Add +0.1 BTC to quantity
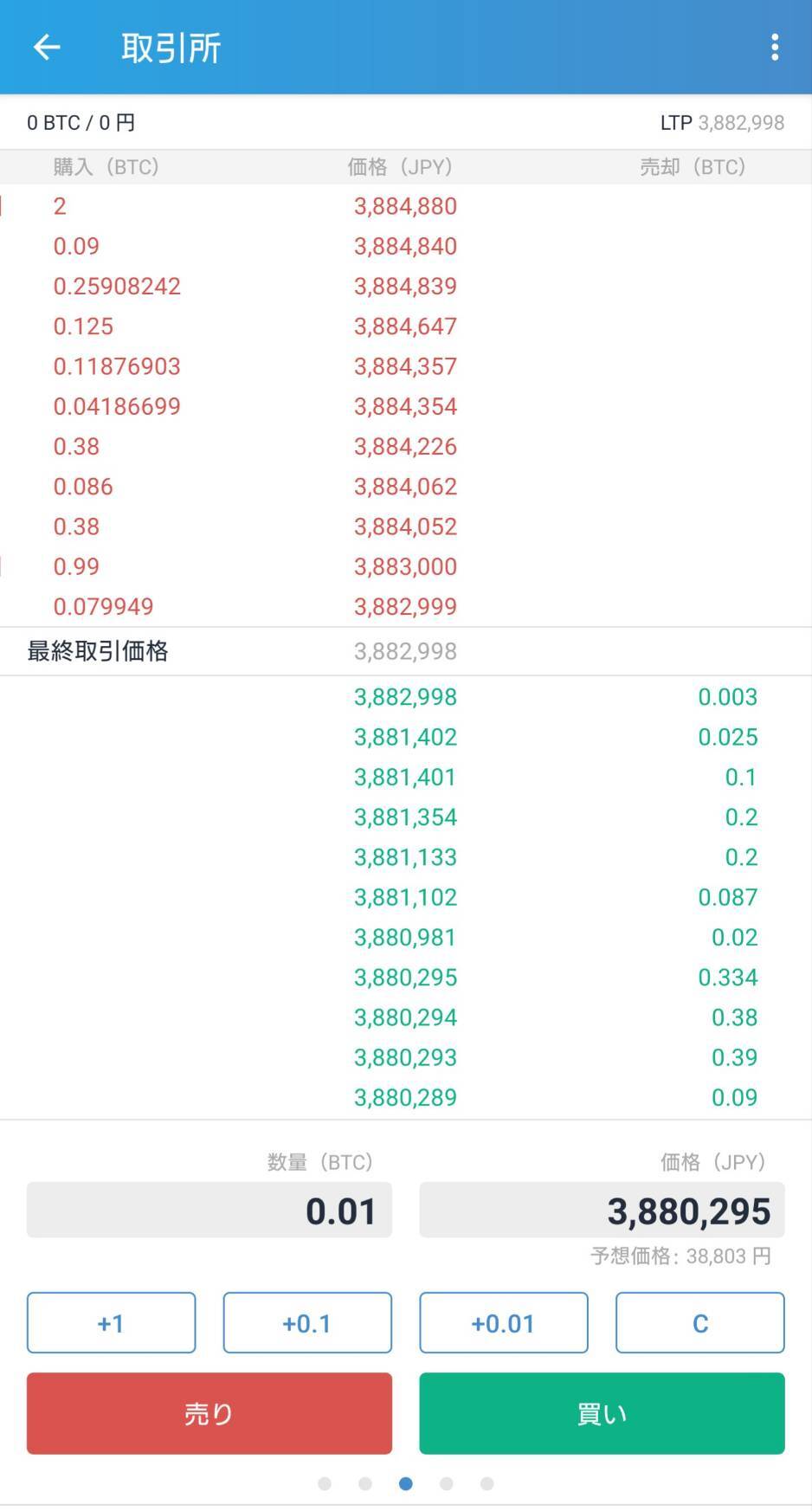 307,1322
